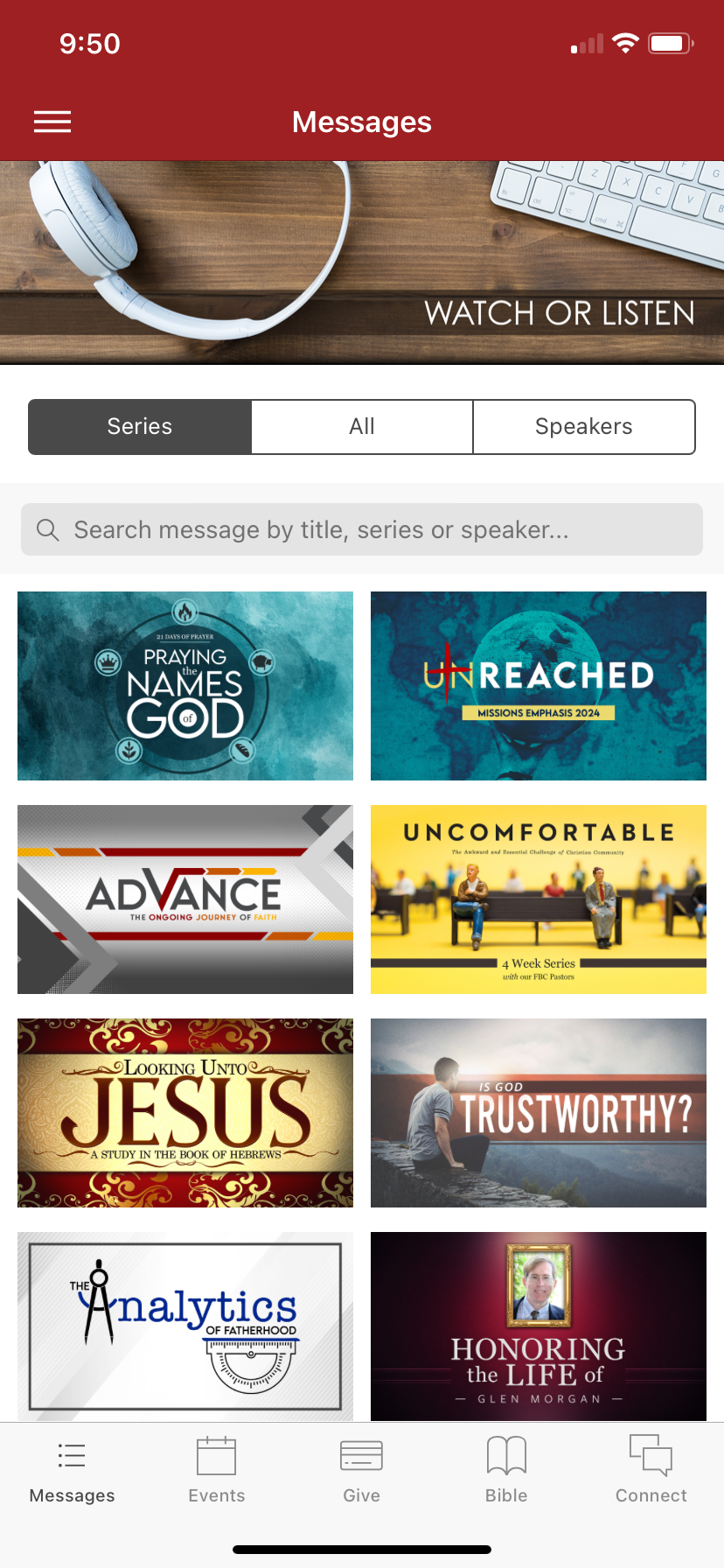
Task: Switch to the Bible tab
Action: [x=506, y=1470]
